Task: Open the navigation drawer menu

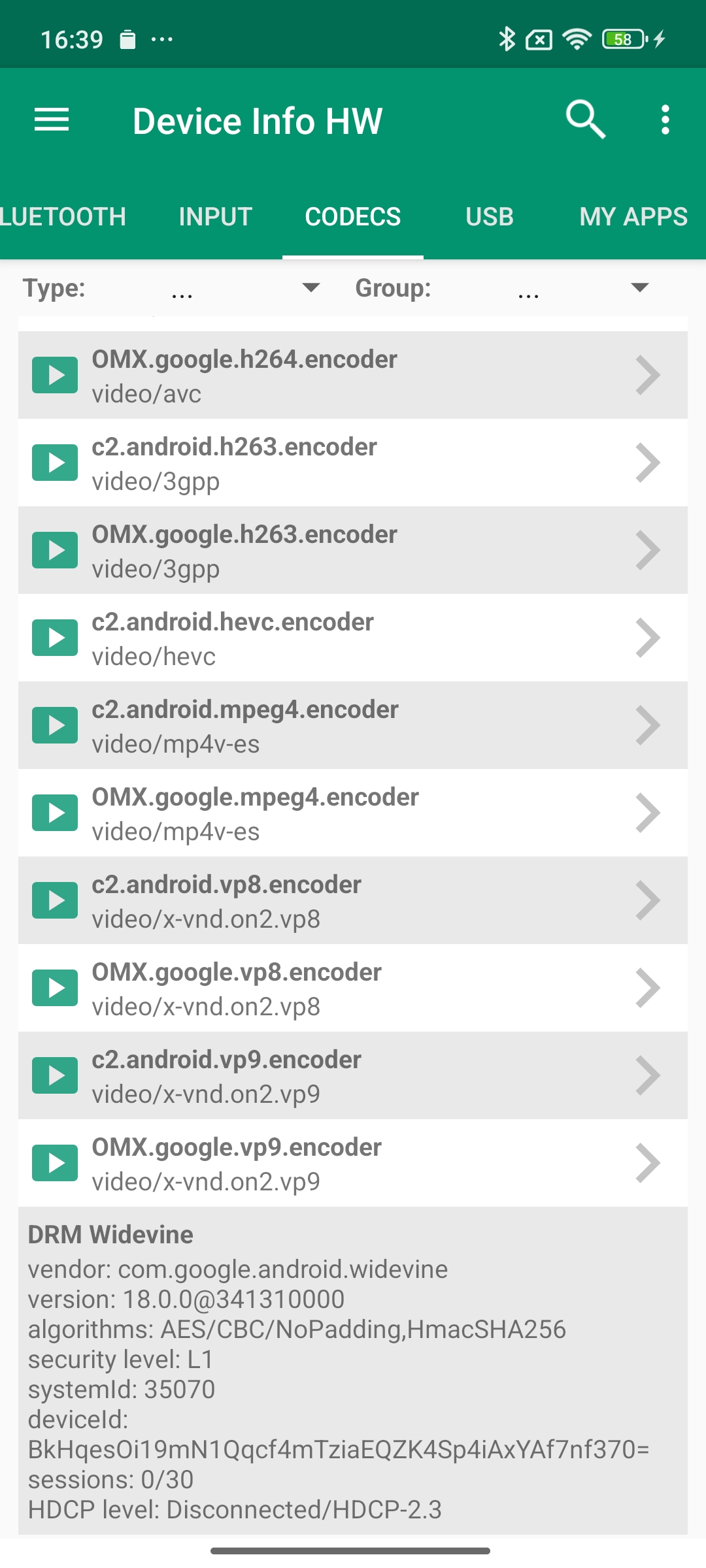Action: 52,120
